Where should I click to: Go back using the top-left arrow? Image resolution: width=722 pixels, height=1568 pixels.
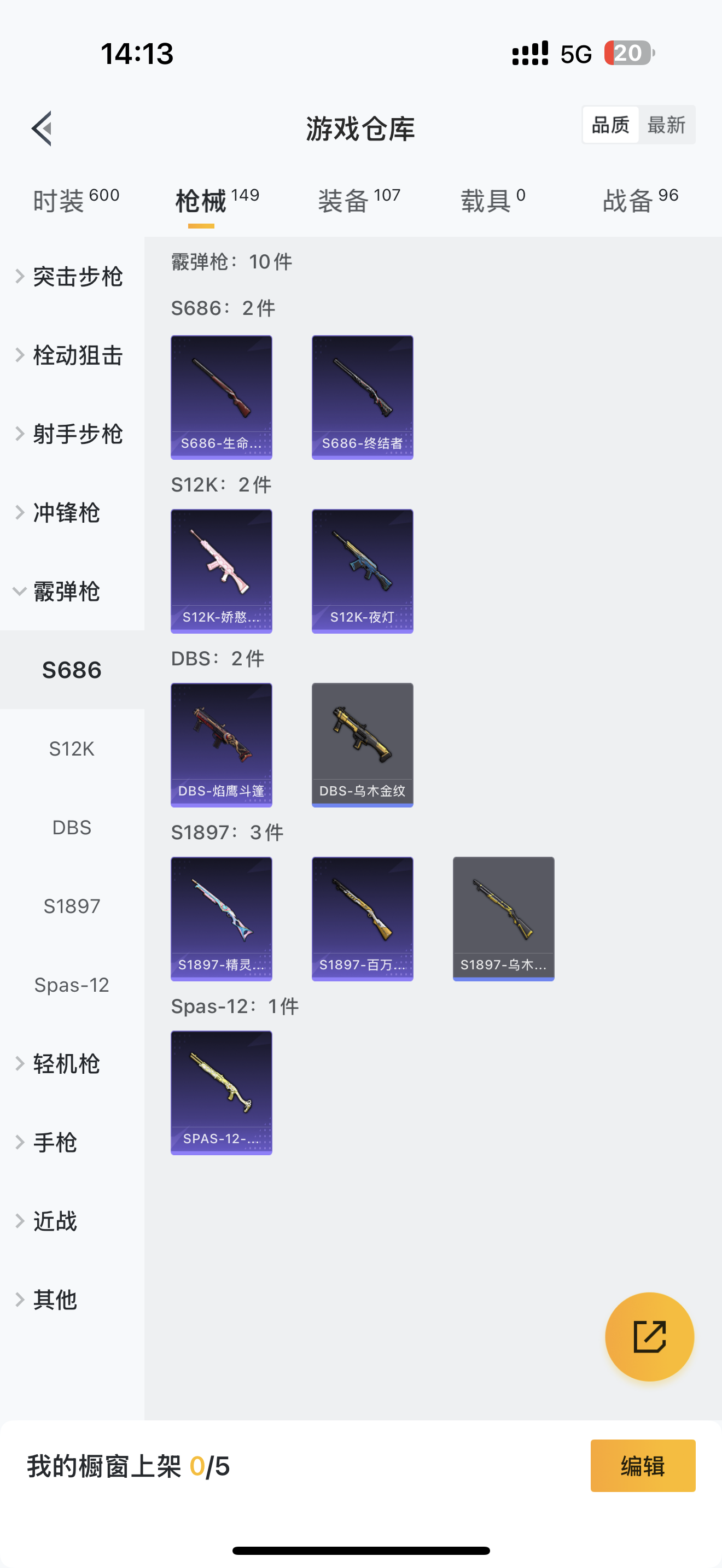tap(42, 128)
